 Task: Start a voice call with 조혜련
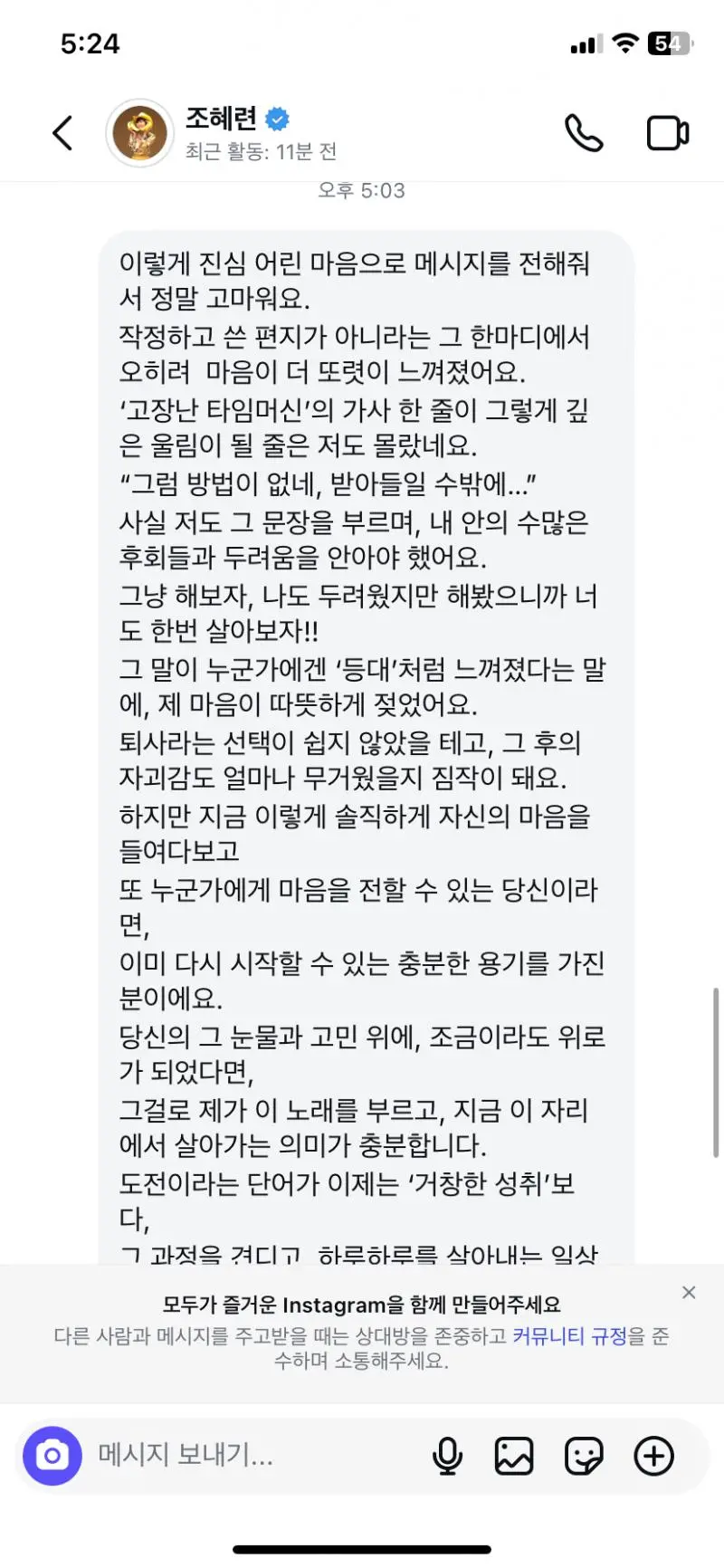[x=584, y=133]
